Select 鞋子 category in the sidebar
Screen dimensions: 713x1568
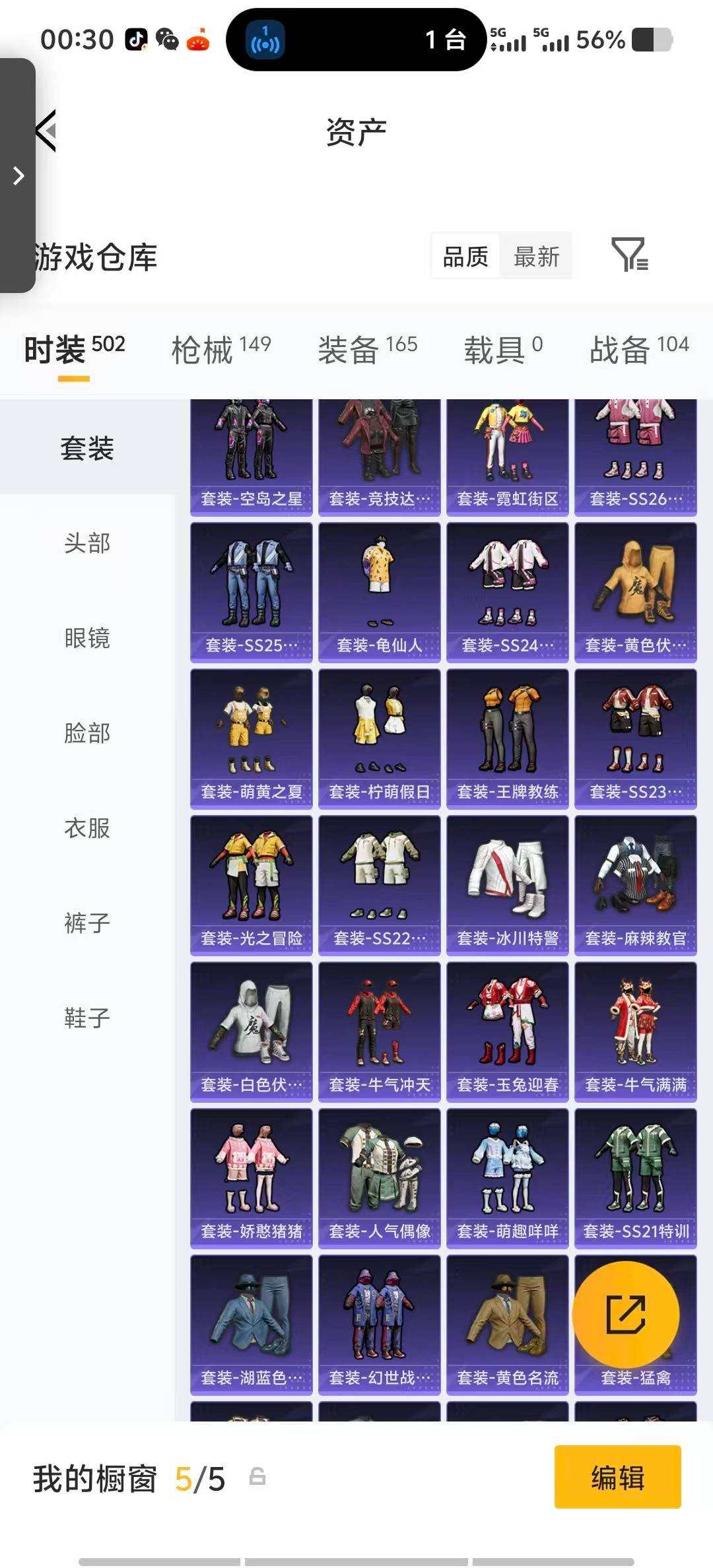[x=88, y=1016]
